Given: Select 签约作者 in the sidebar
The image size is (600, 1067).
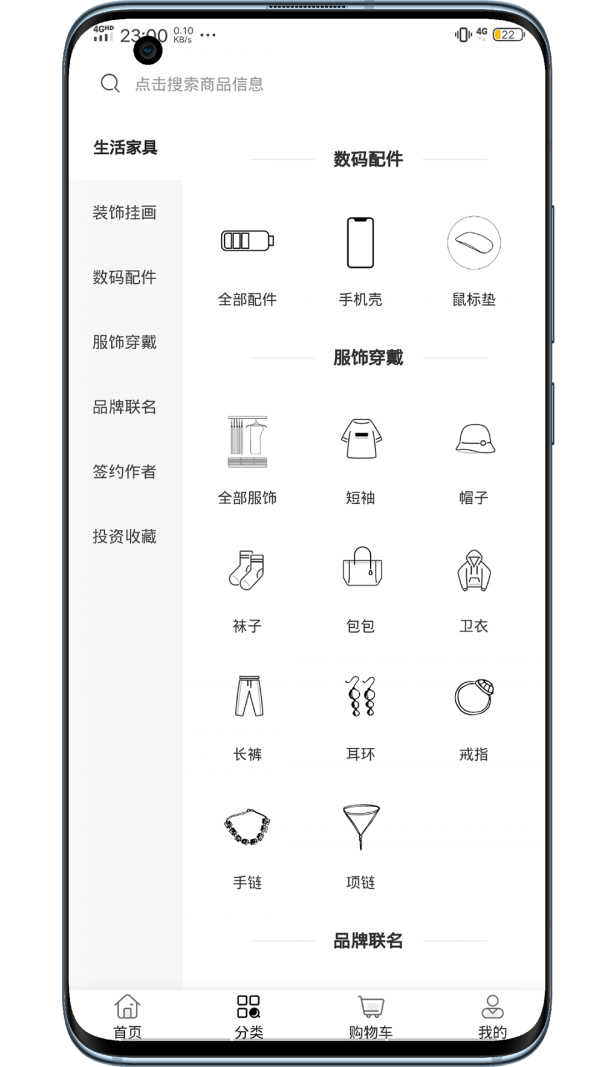Looking at the screenshot, I should click(x=125, y=472).
